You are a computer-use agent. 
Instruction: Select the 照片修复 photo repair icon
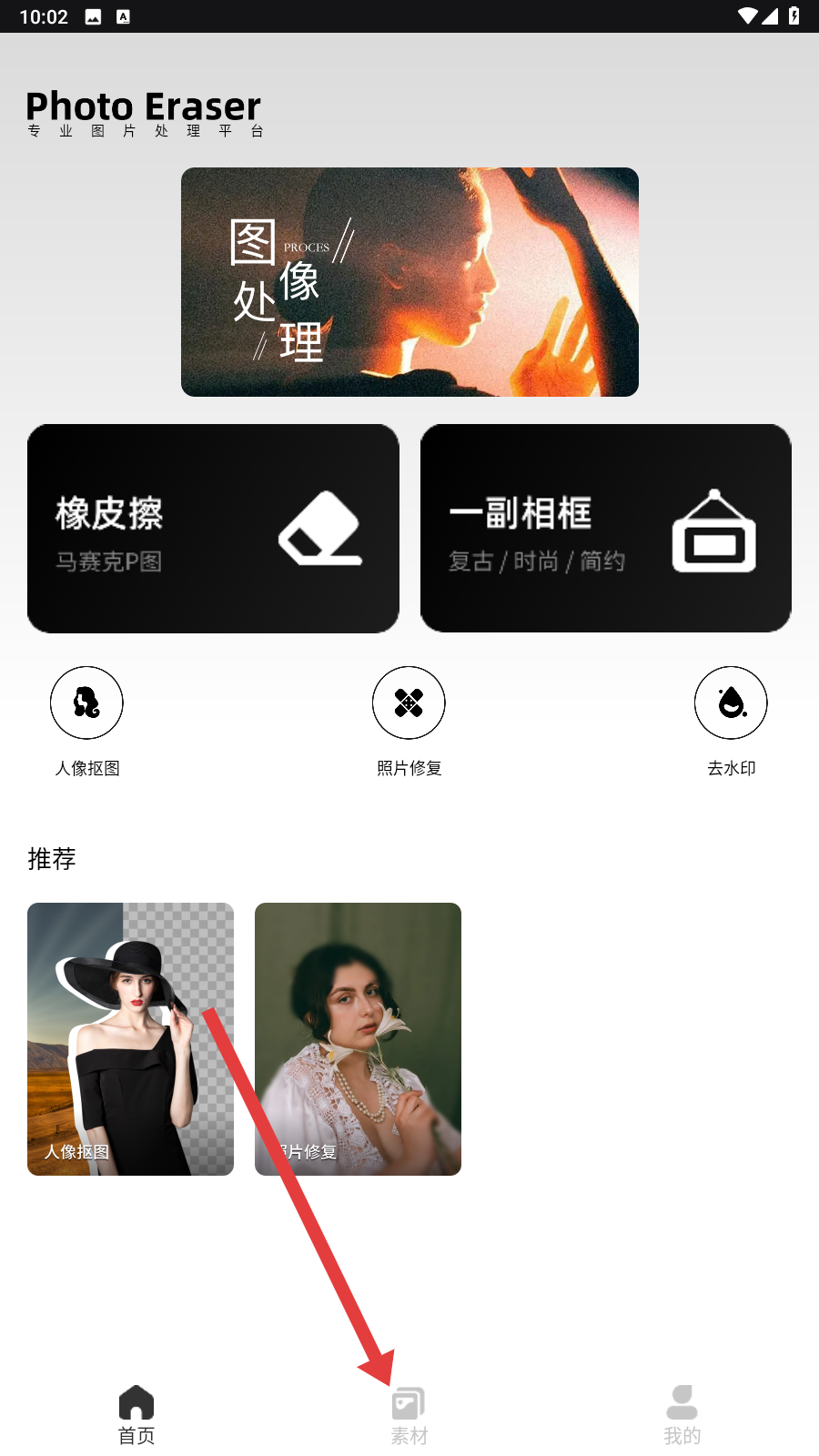(409, 703)
